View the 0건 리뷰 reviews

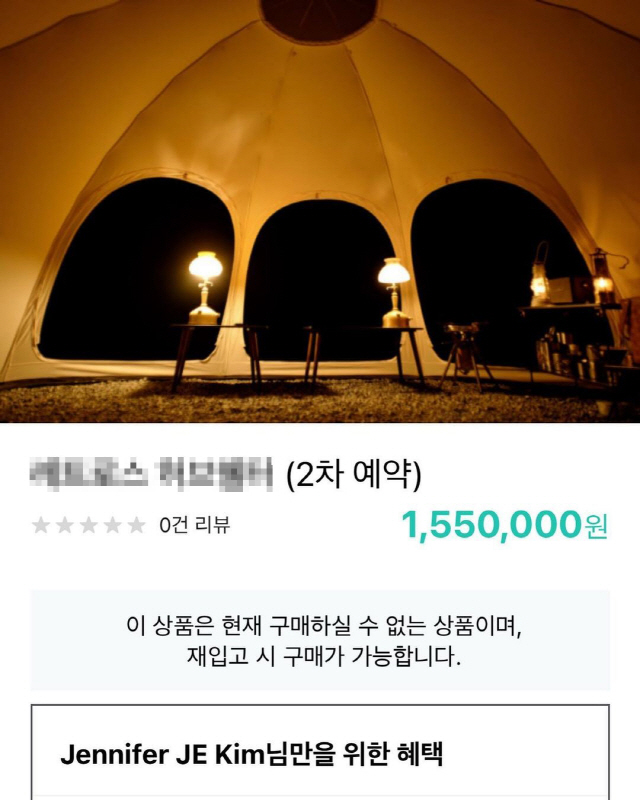click(x=194, y=525)
